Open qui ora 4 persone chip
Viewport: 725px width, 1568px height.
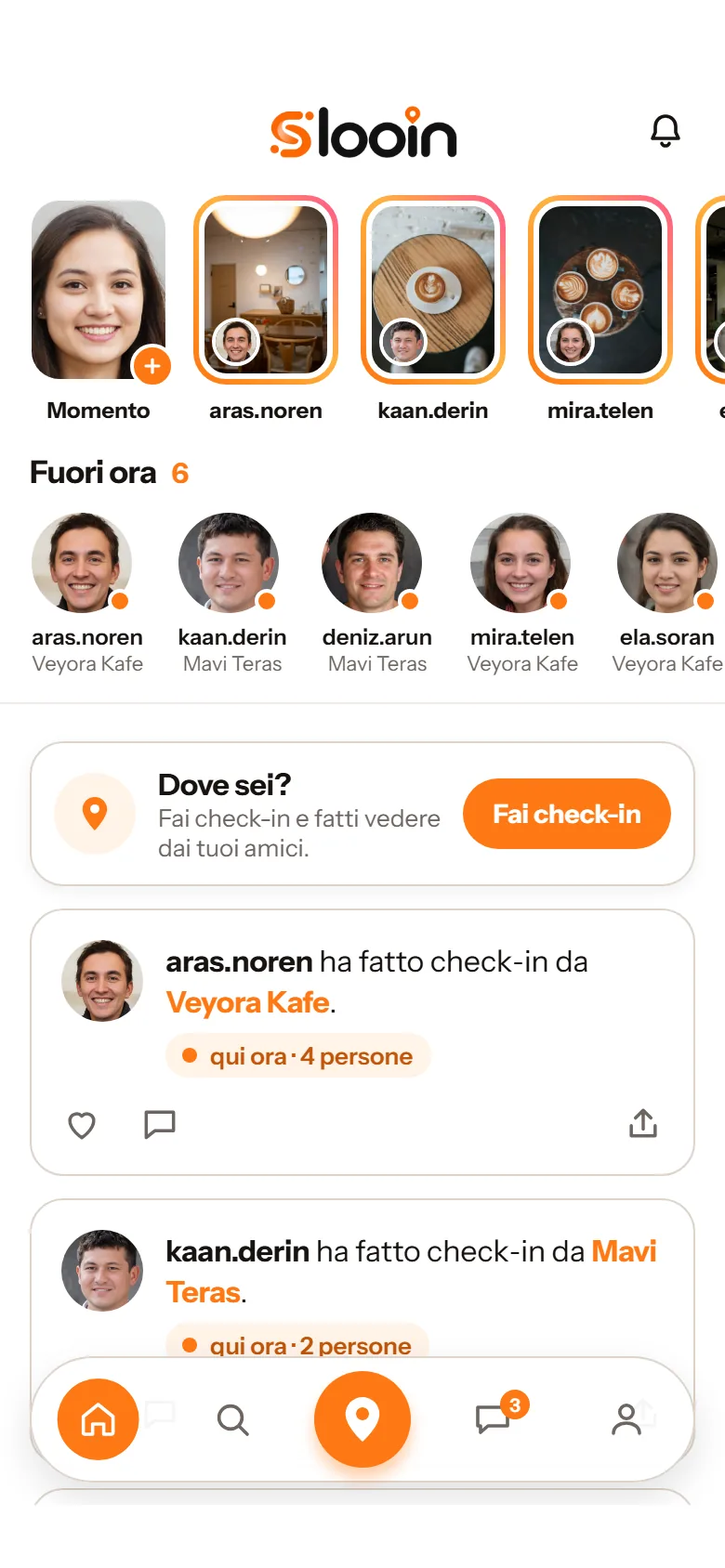tap(298, 1056)
